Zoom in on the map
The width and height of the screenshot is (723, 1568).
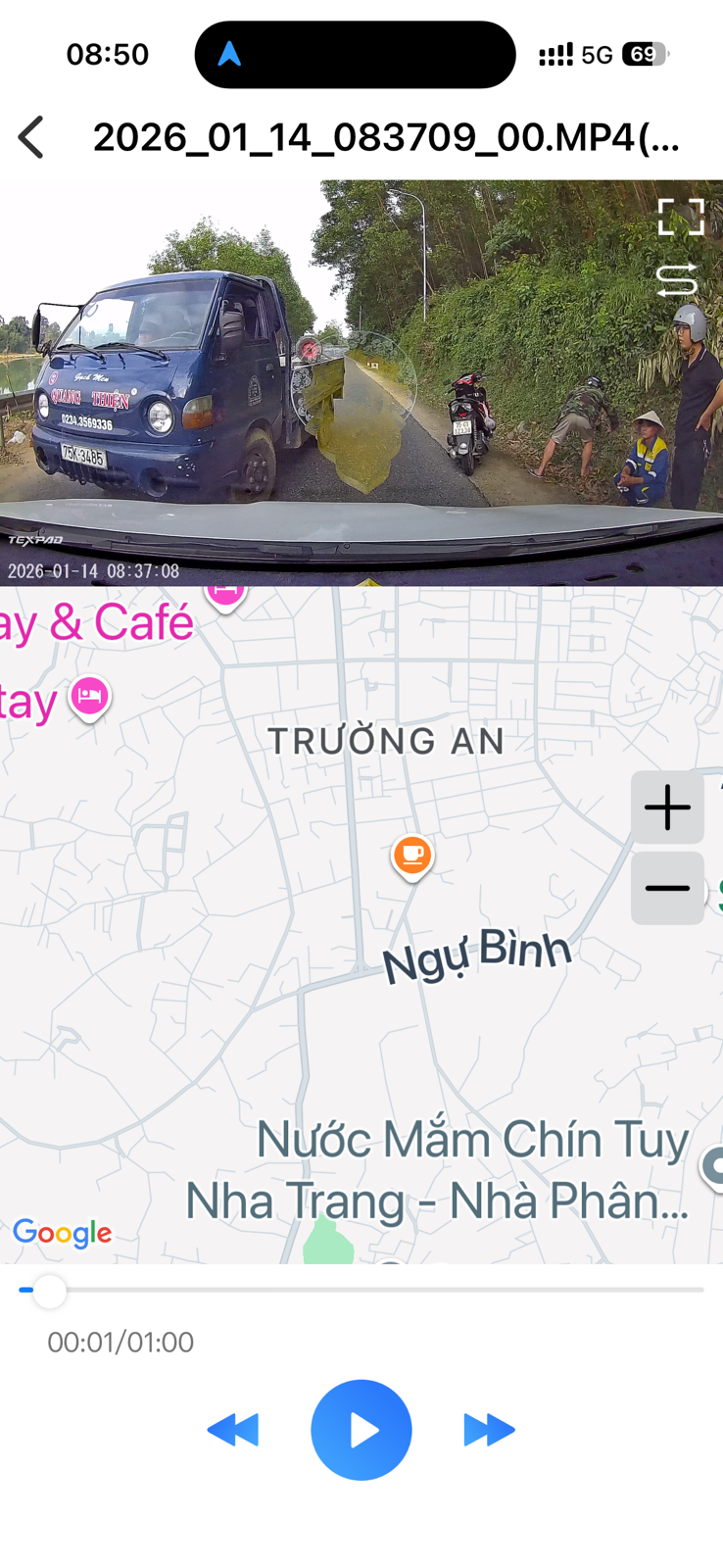coord(667,808)
